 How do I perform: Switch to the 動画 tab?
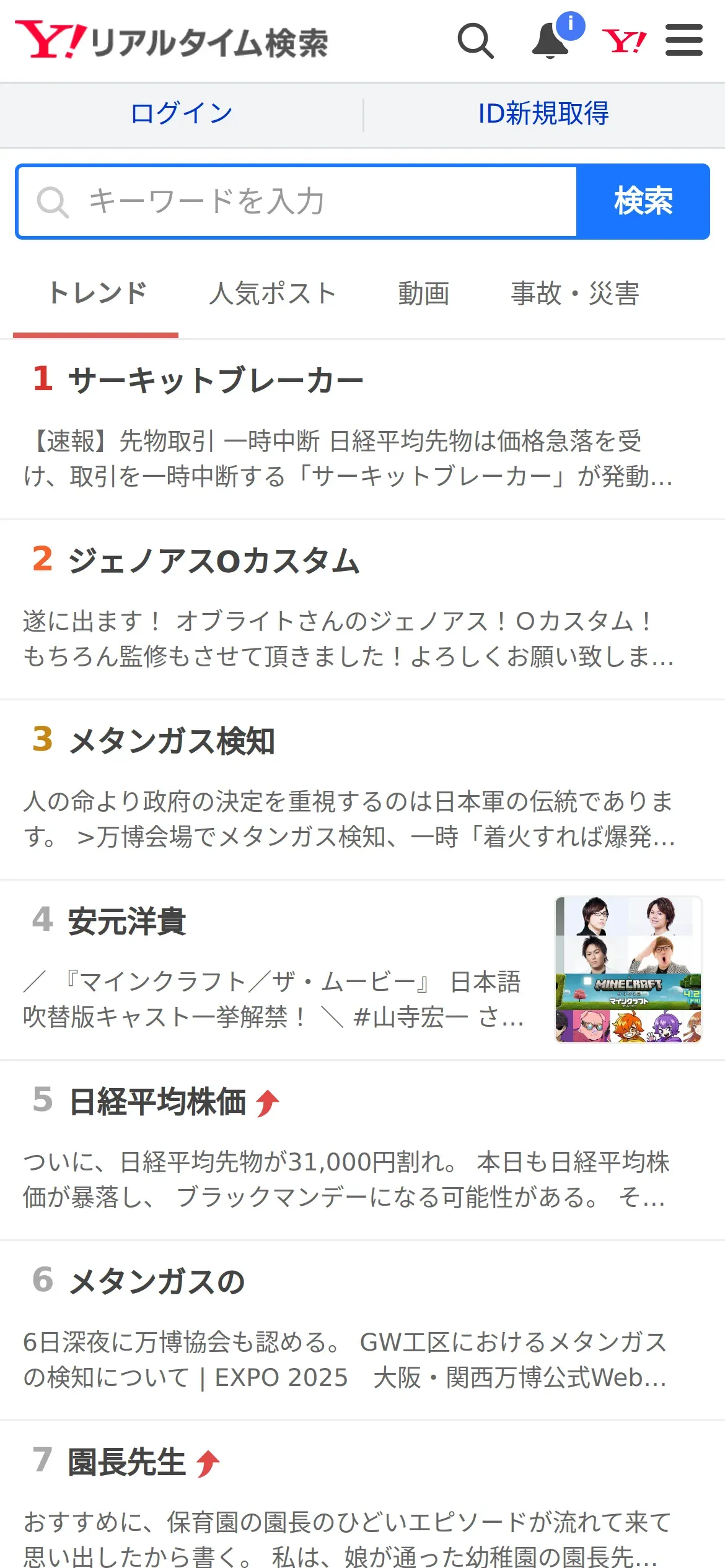(x=424, y=294)
